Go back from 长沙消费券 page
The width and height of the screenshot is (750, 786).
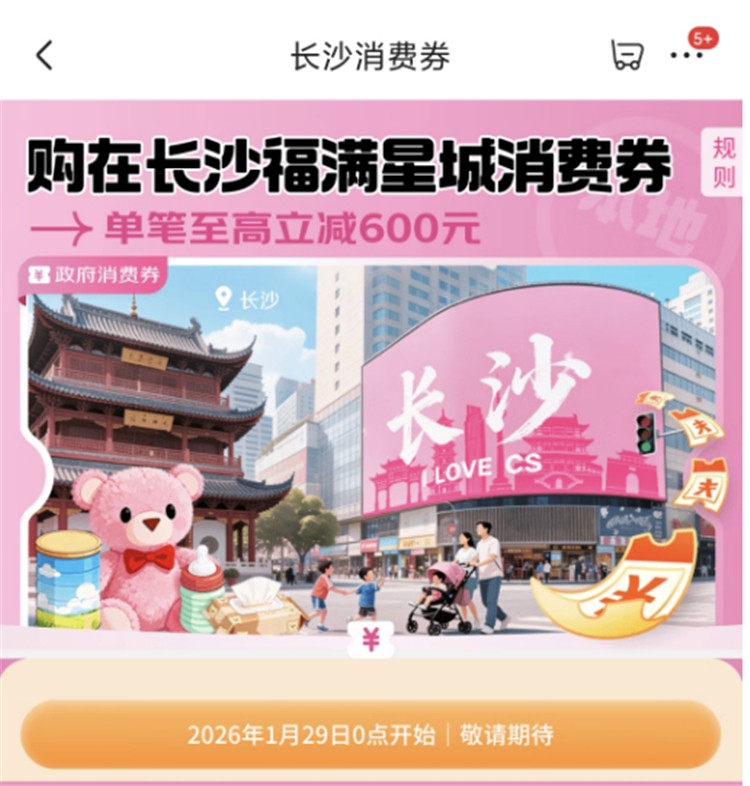tap(44, 55)
